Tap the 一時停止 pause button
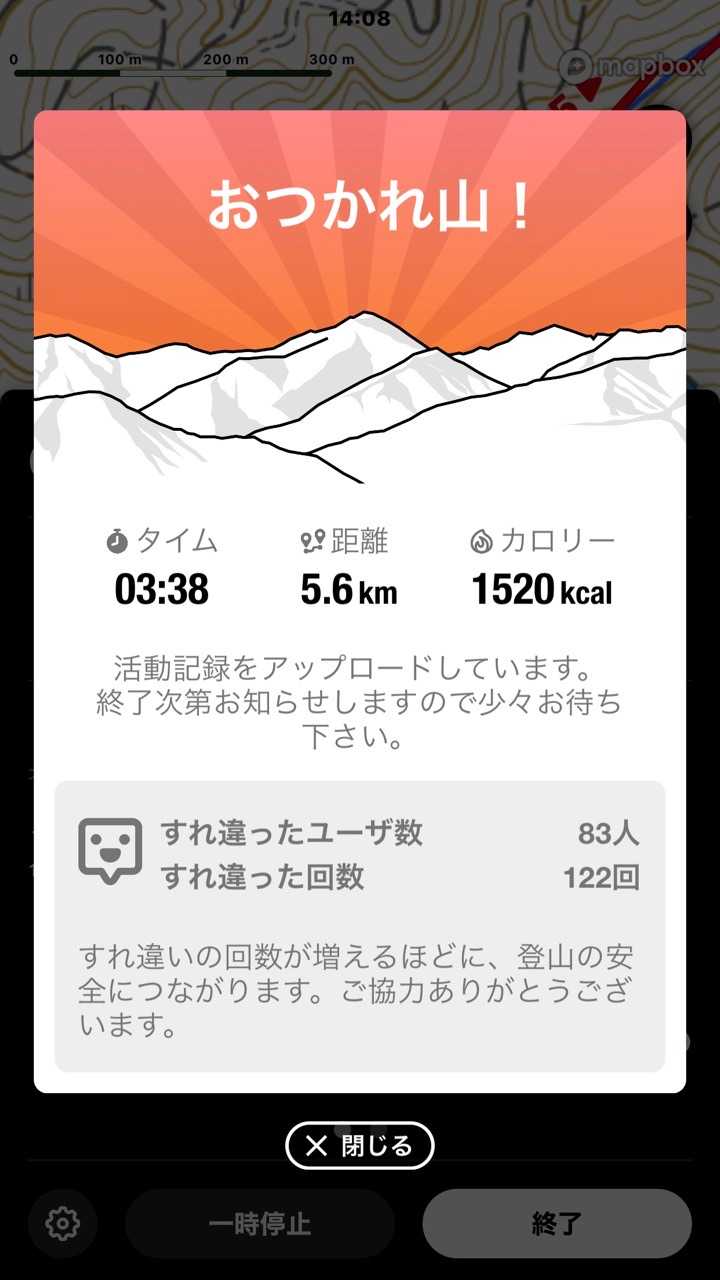This screenshot has width=720, height=1280. pyautogui.click(x=260, y=1223)
